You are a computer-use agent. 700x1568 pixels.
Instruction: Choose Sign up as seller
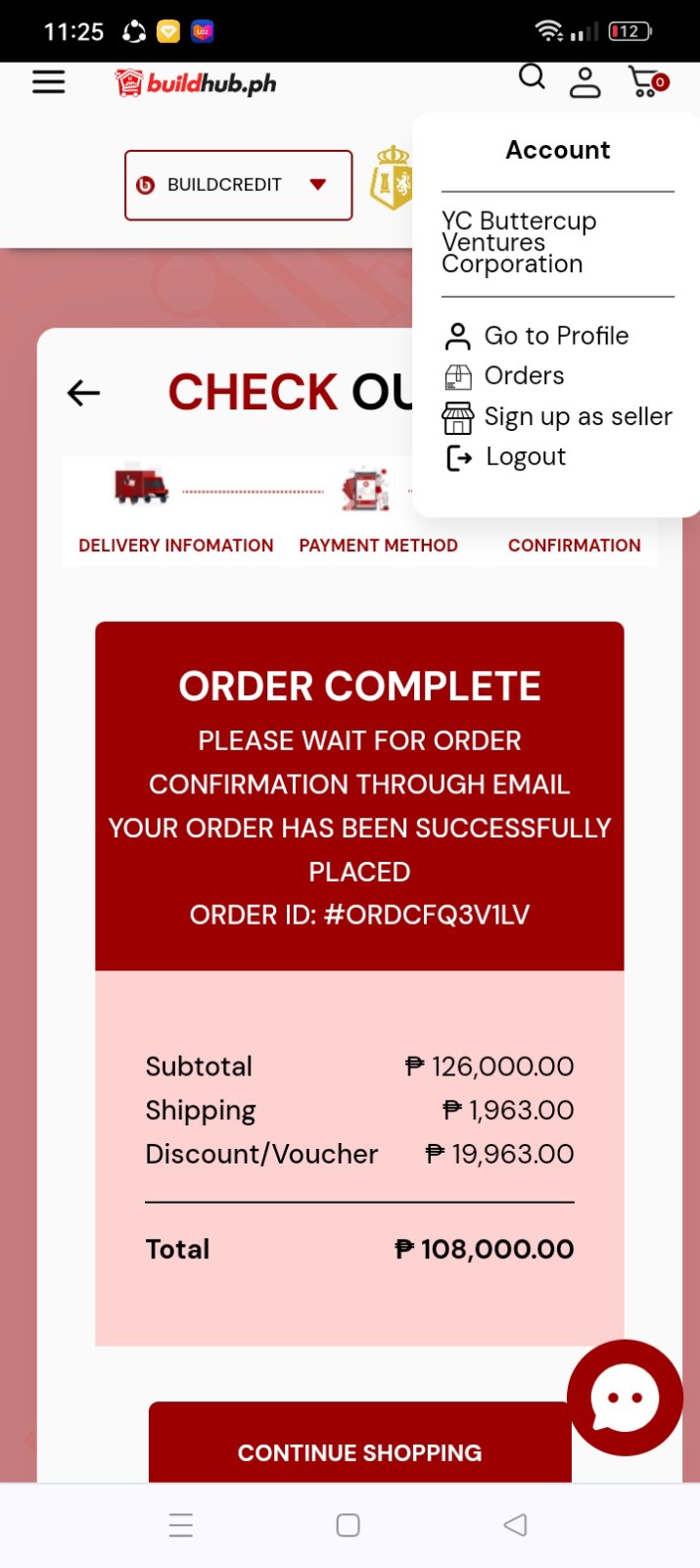577,417
